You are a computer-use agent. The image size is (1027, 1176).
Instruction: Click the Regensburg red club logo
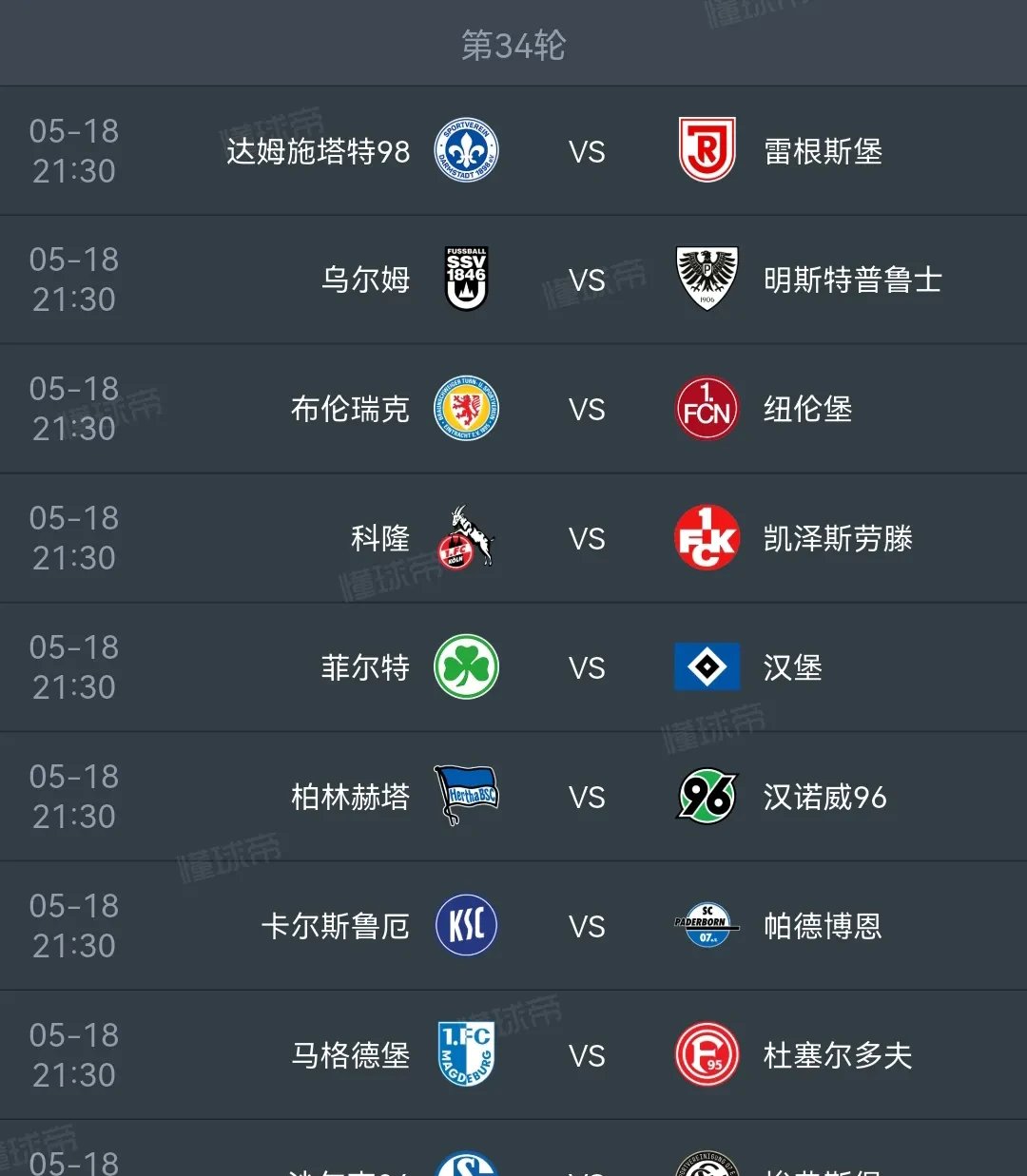[707, 150]
